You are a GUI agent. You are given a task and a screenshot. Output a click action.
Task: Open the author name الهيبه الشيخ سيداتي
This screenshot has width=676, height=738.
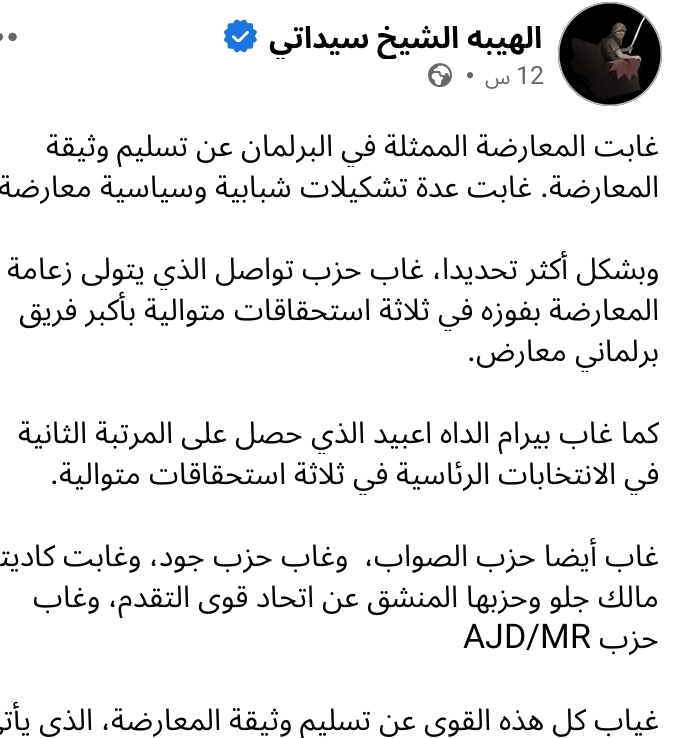pos(404,38)
